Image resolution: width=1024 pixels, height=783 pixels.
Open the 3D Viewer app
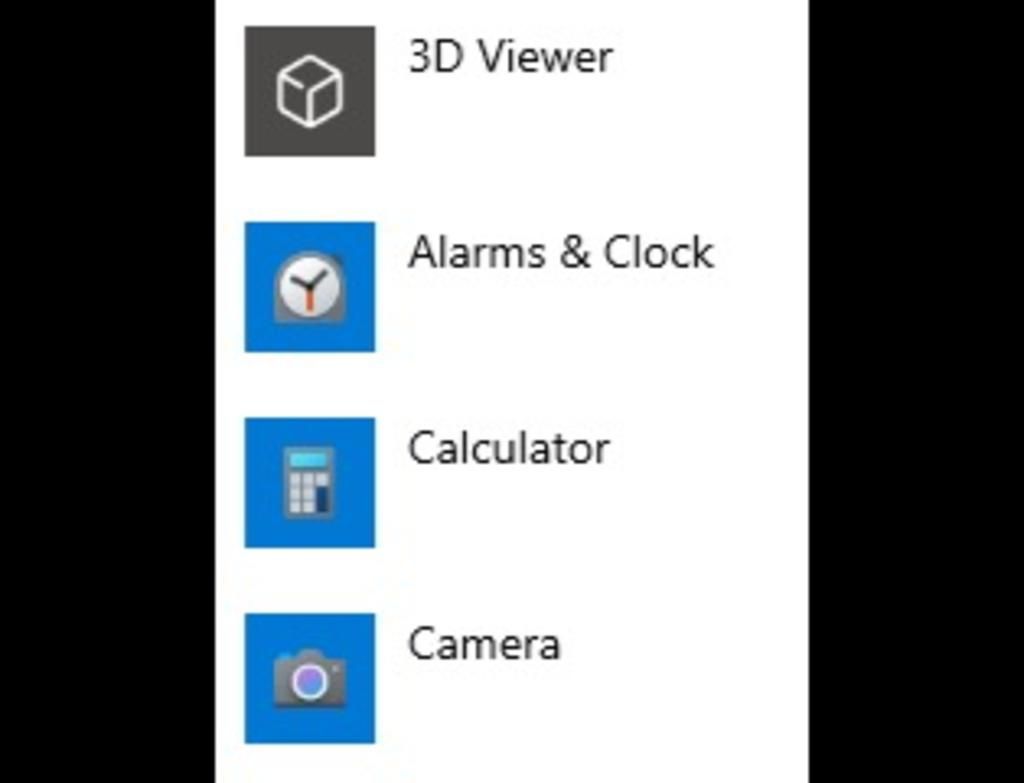(310, 91)
